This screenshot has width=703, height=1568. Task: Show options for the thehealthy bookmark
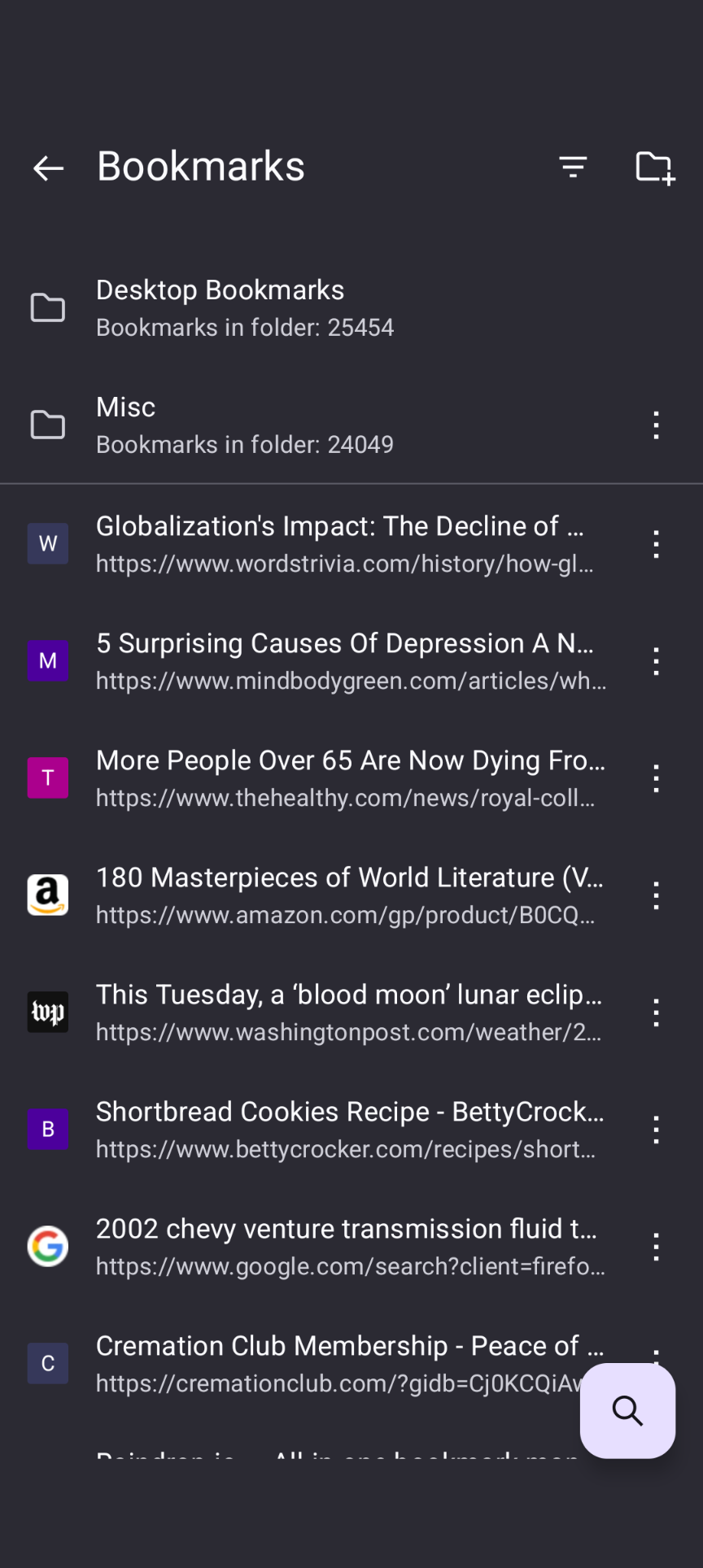(656, 778)
